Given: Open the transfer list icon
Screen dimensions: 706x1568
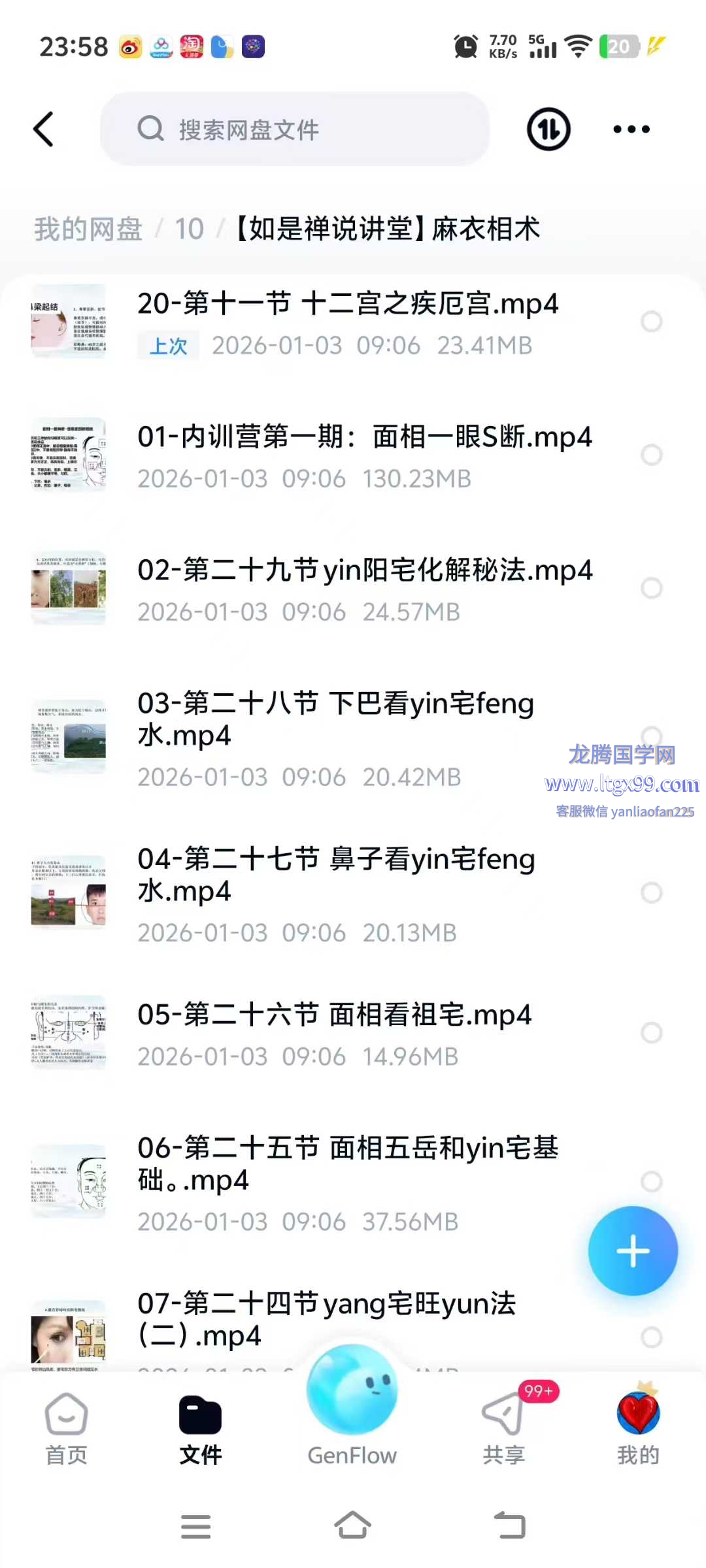Looking at the screenshot, I should 548,129.
